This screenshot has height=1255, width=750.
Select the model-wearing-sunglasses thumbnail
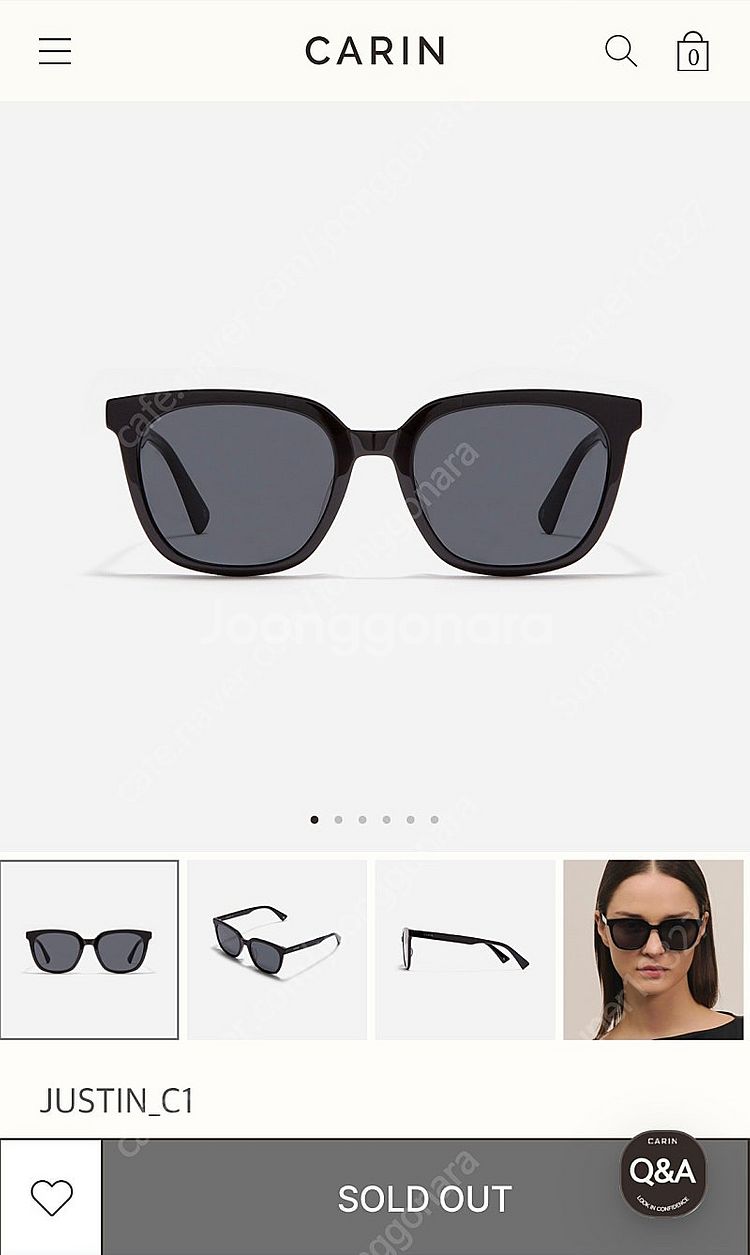pos(653,949)
